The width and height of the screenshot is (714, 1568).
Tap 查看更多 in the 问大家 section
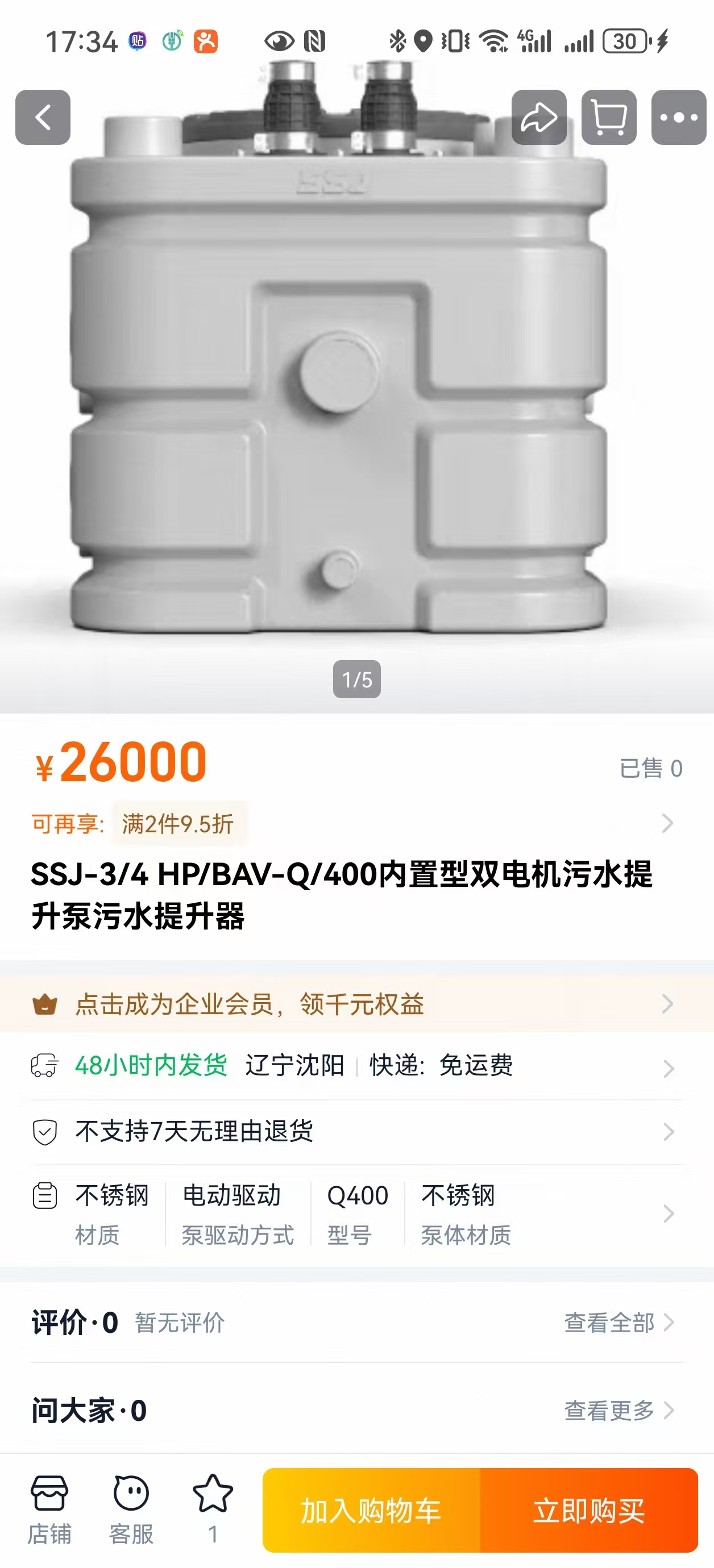tap(618, 1410)
